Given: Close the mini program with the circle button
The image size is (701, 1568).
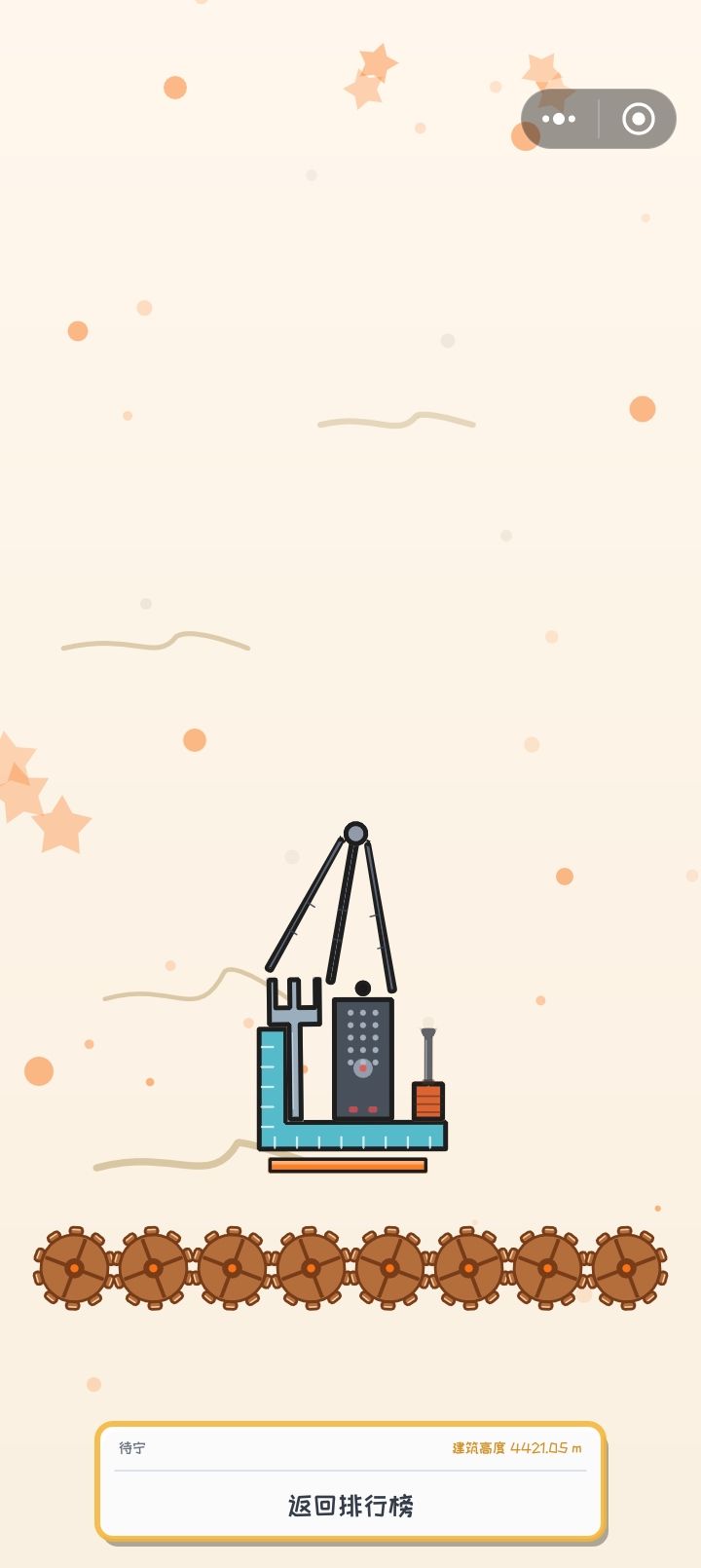Looking at the screenshot, I should point(639,119).
